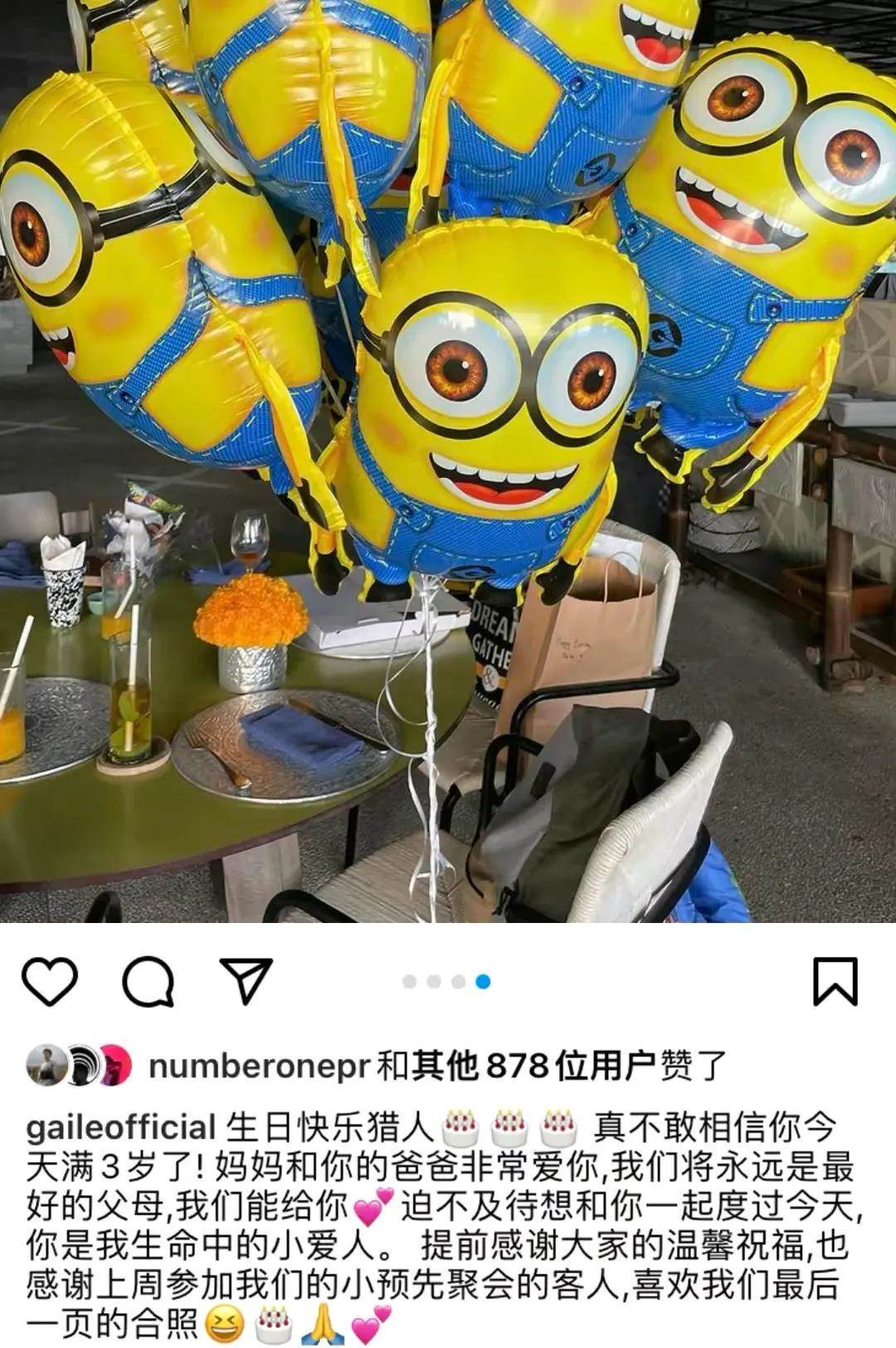Like the post with the heart icon
Image resolution: width=896 pixels, height=1348 pixels.
(50, 981)
